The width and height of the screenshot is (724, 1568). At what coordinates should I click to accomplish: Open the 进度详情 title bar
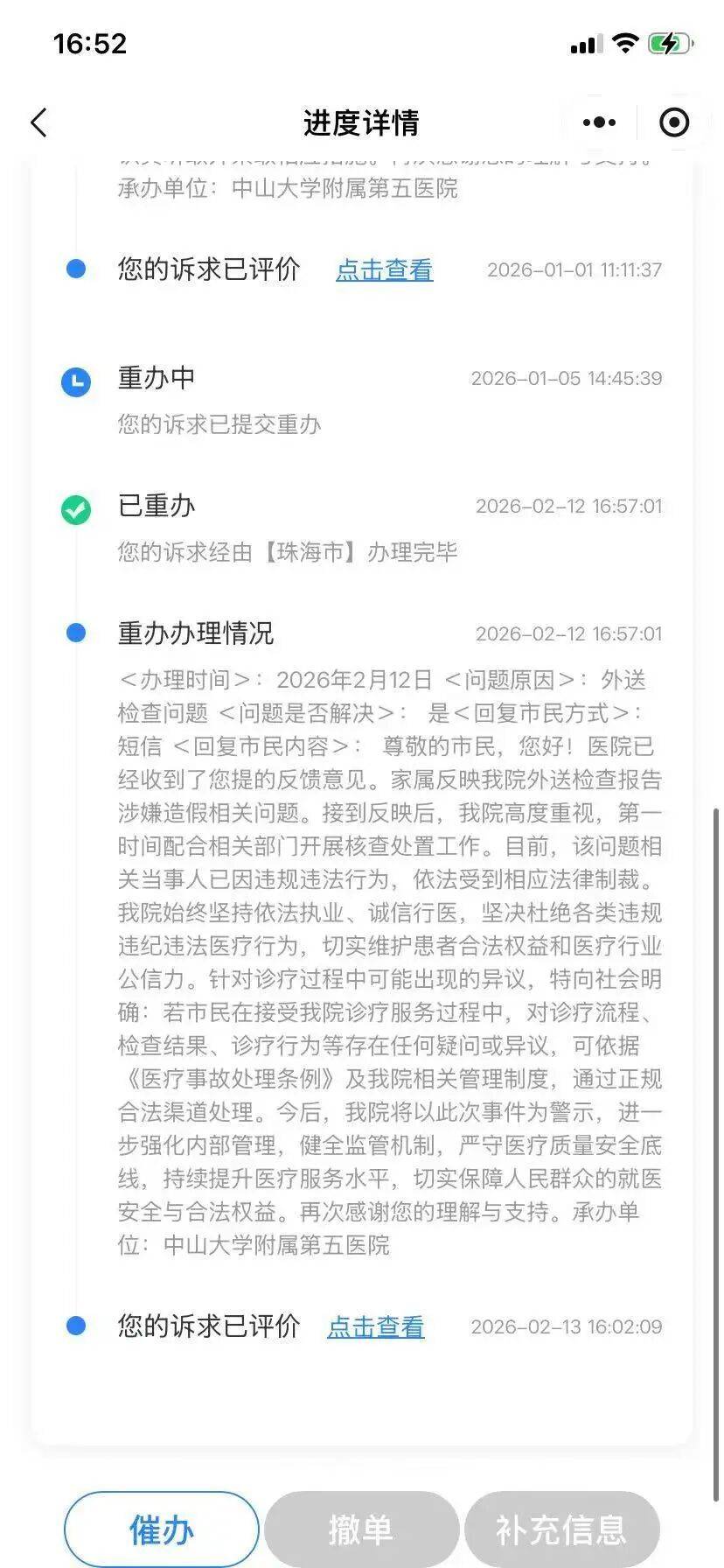(361, 122)
